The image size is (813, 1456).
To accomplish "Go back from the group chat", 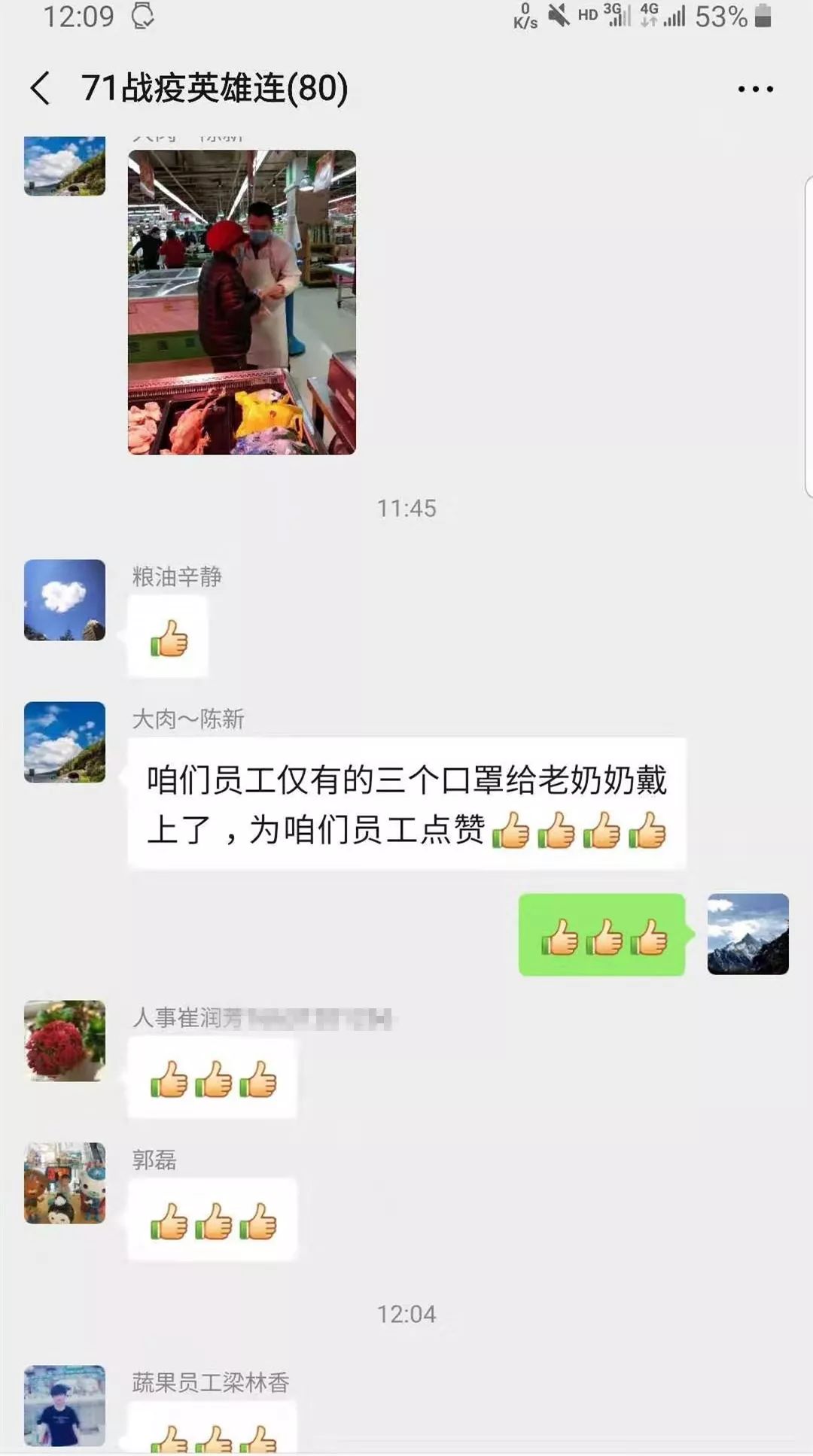I will click(x=41, y=89).
